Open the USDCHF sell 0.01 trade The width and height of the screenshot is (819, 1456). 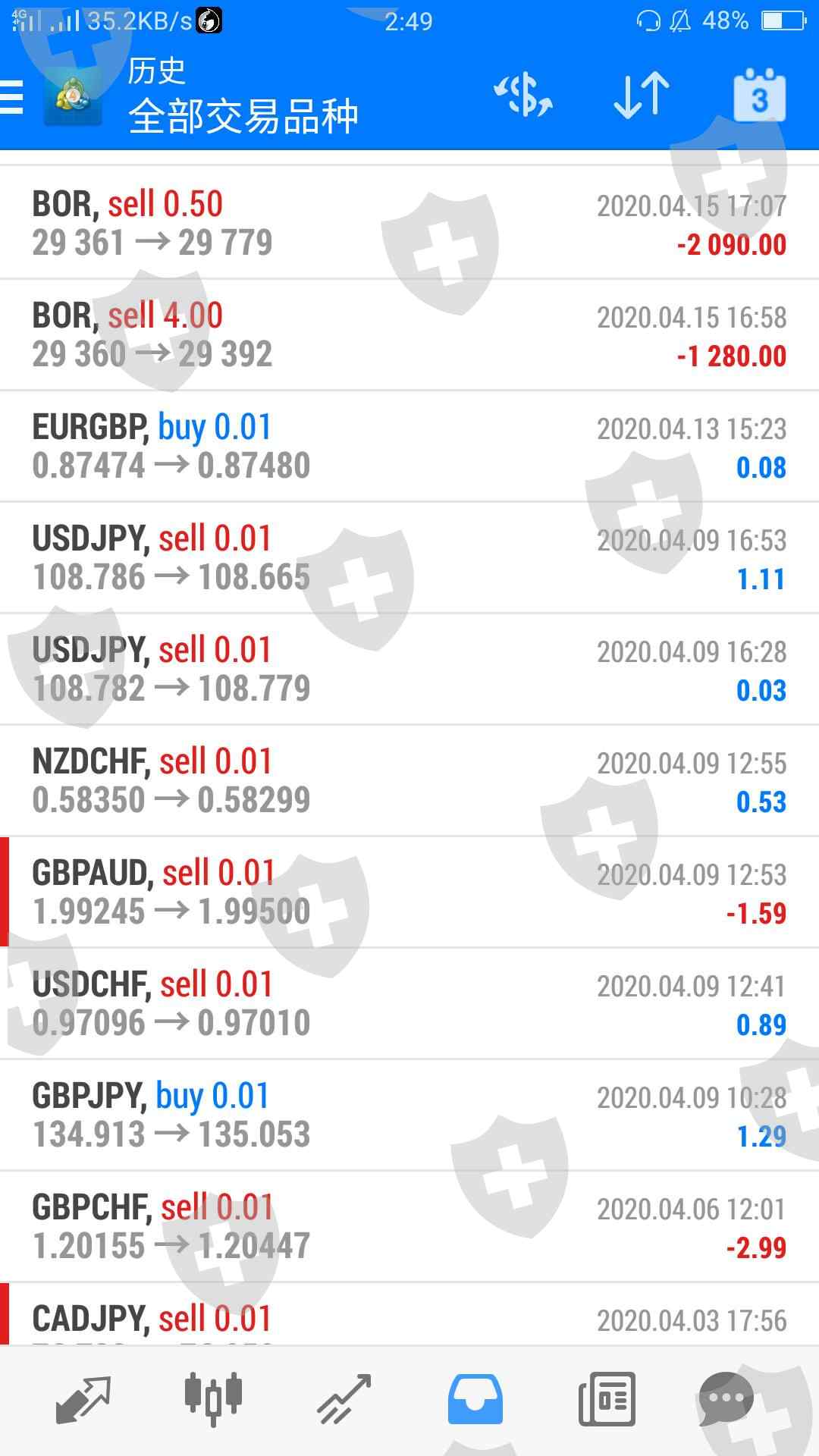click(409, 1003)
